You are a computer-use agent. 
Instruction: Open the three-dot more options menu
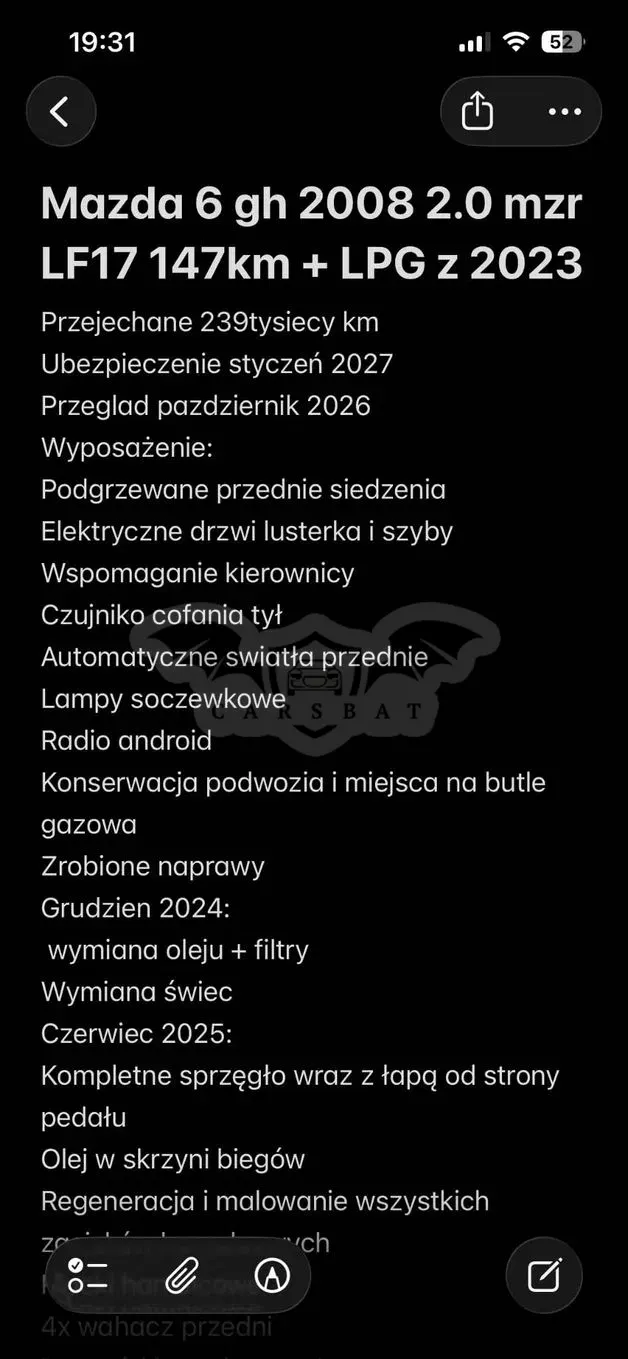[564, 111]
